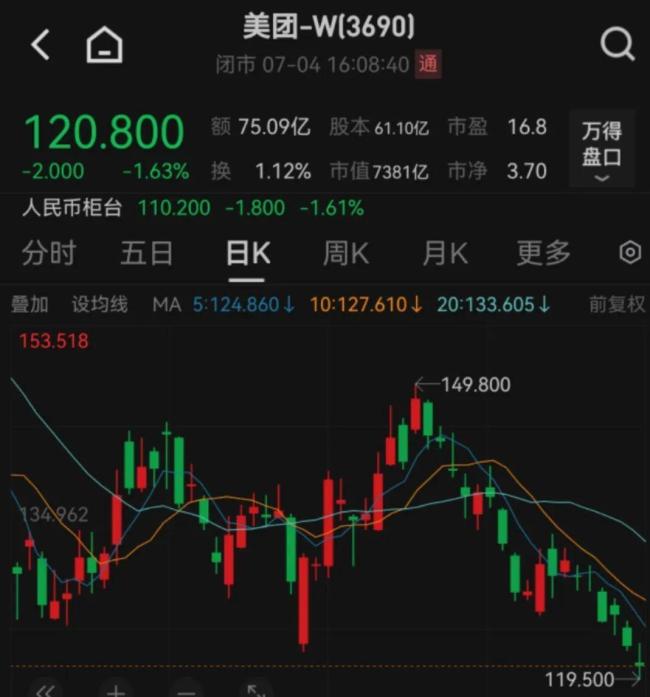Open chart settings hexagon icon
Viewport: 650px width, 697px height.
point(630,252)
